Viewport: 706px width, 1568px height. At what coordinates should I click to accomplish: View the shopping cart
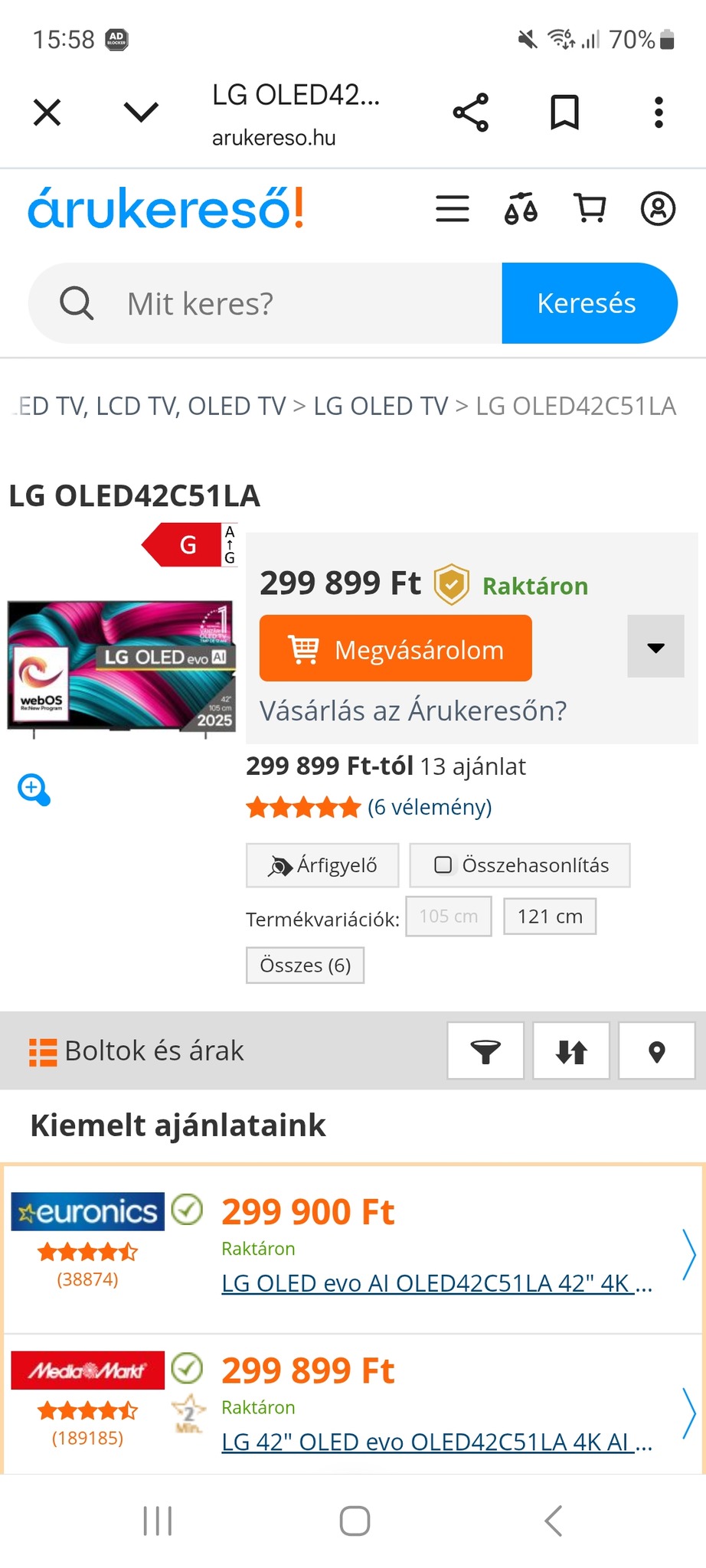coord(590,208)
